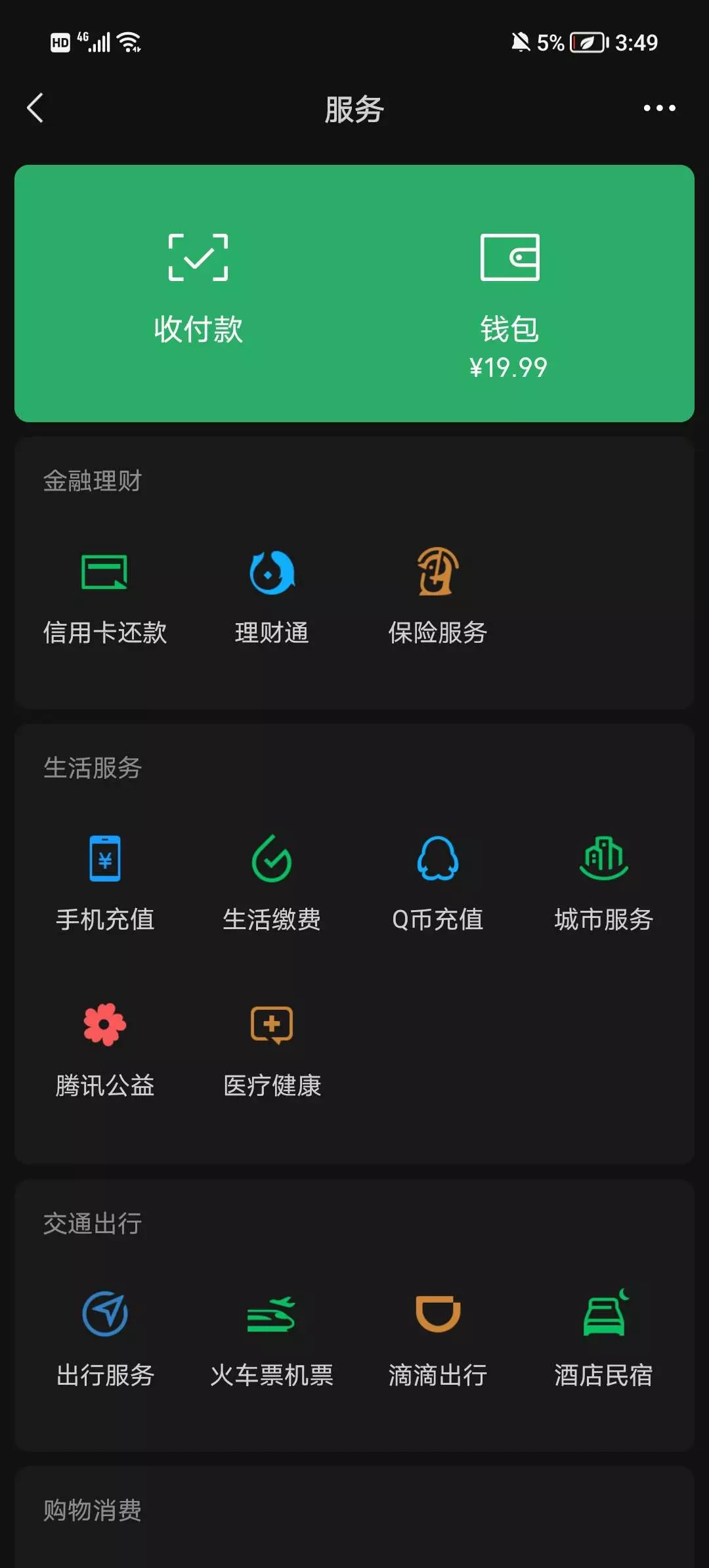Tap 火车票机票

point(272,1337)
